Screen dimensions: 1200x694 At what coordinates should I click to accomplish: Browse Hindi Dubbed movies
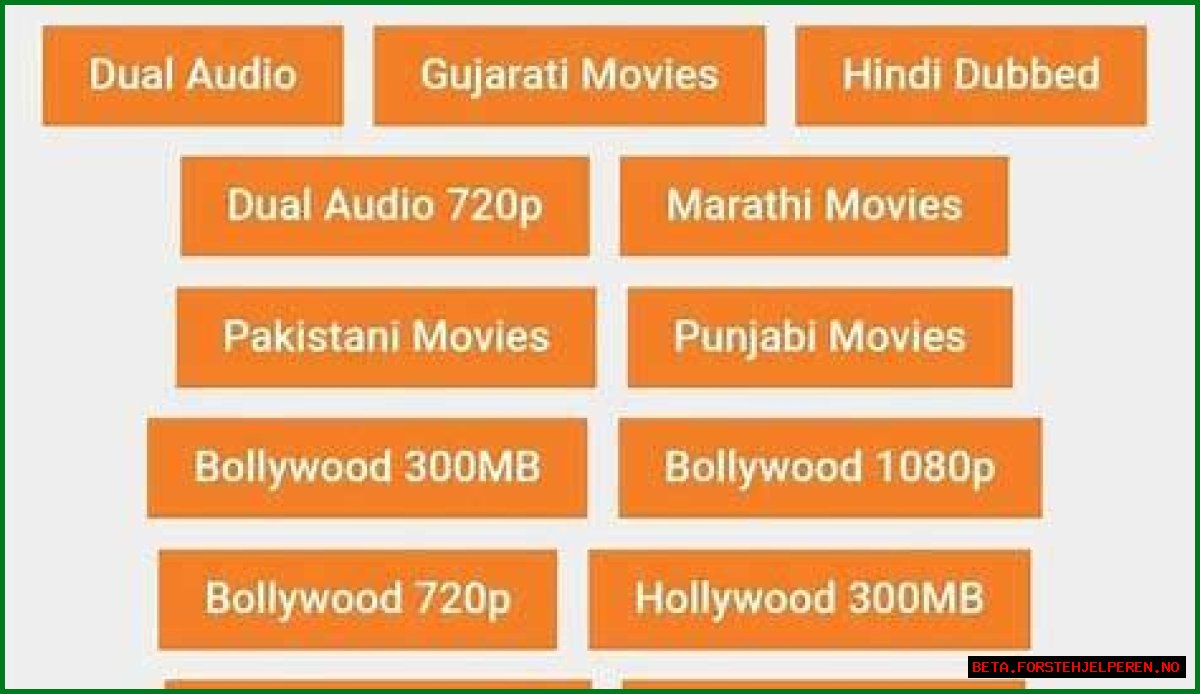pos(971,75)
